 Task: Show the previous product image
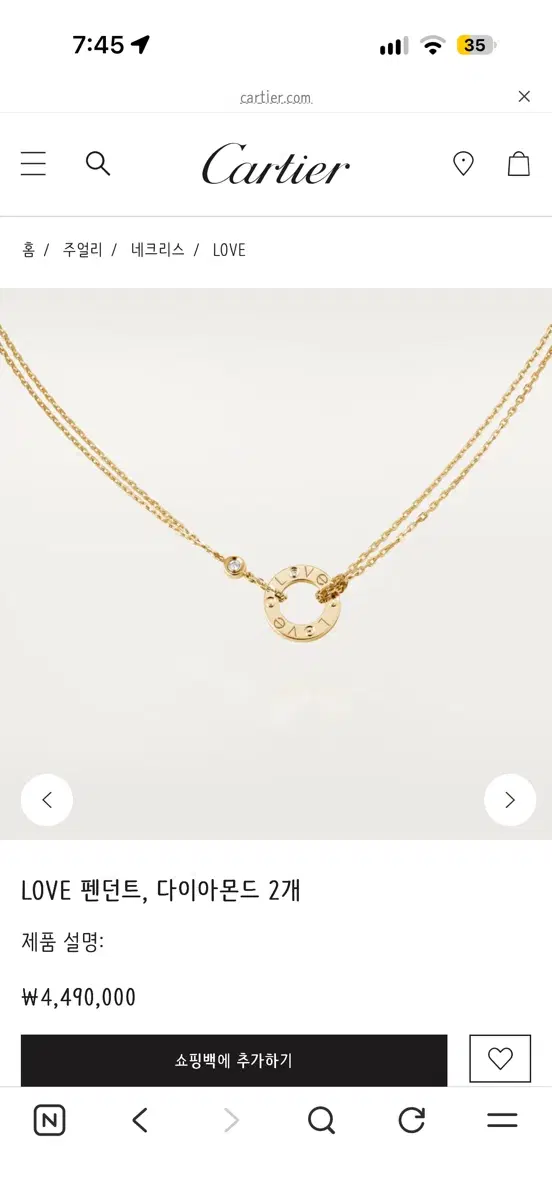47,800
